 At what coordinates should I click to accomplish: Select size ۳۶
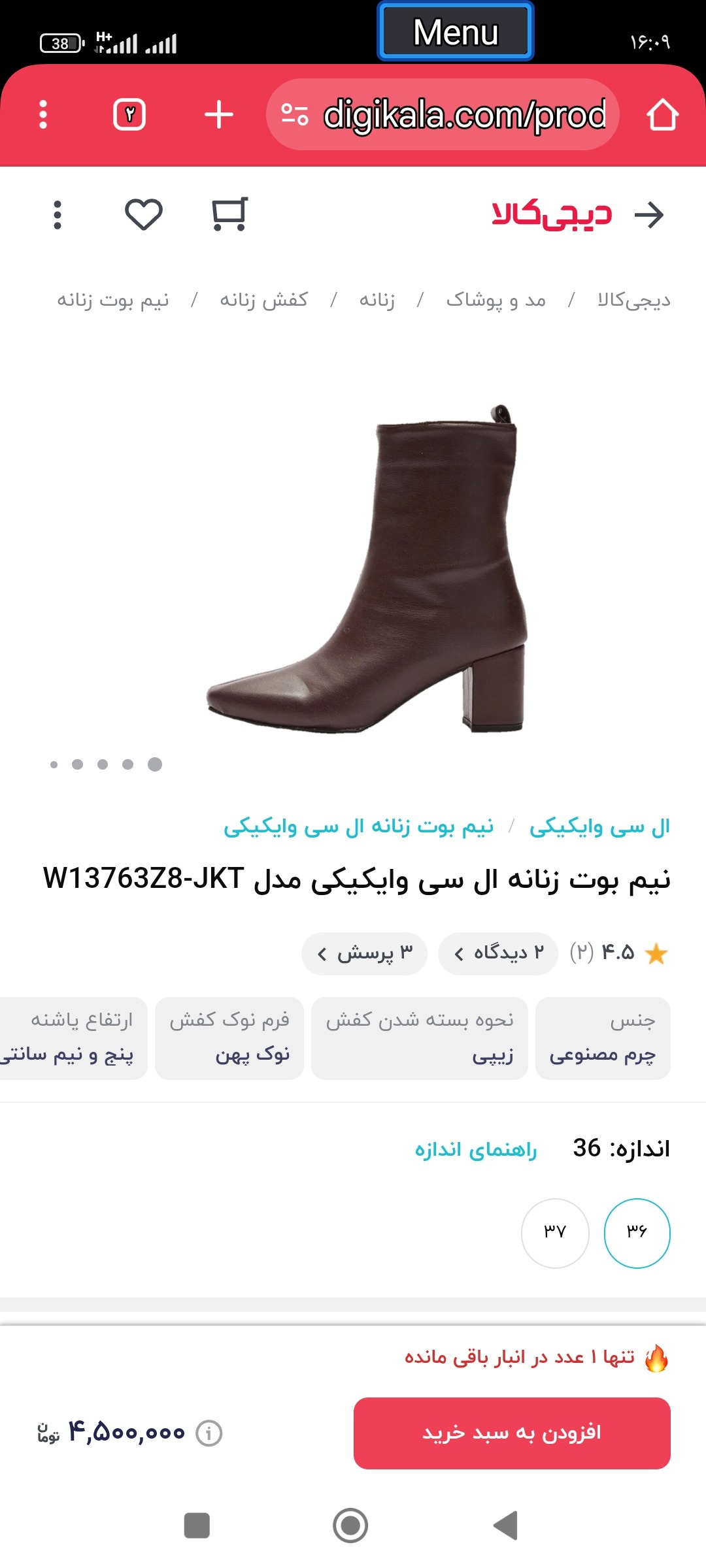[637, 1233]
